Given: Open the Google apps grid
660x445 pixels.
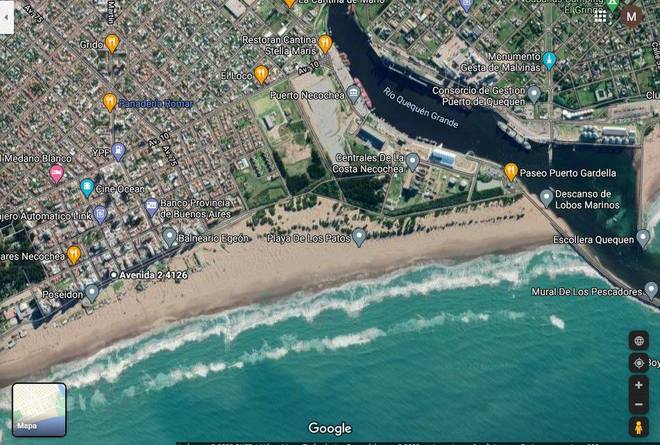Looking at the screenshot, I should (601, 16).
